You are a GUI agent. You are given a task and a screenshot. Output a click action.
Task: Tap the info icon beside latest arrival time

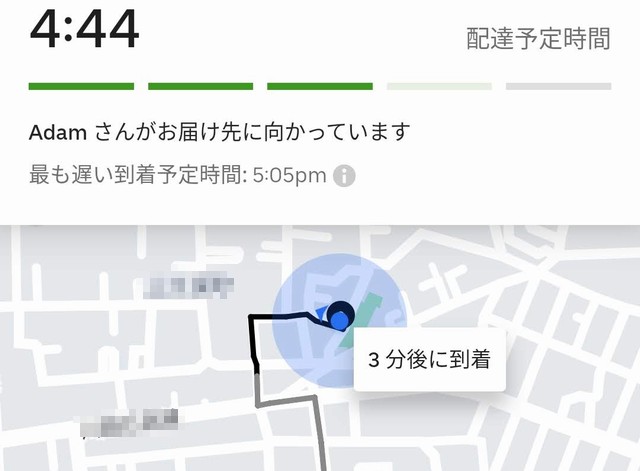(344, 176)
